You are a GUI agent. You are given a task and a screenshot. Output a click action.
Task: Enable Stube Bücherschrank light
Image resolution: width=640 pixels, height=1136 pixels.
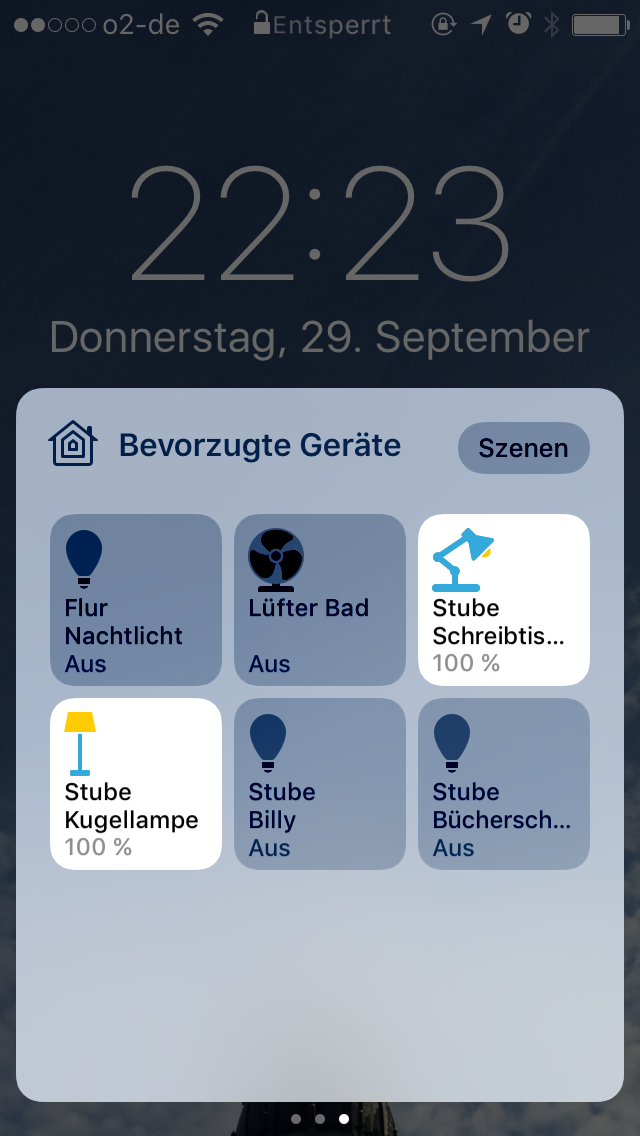coord(504,784)
